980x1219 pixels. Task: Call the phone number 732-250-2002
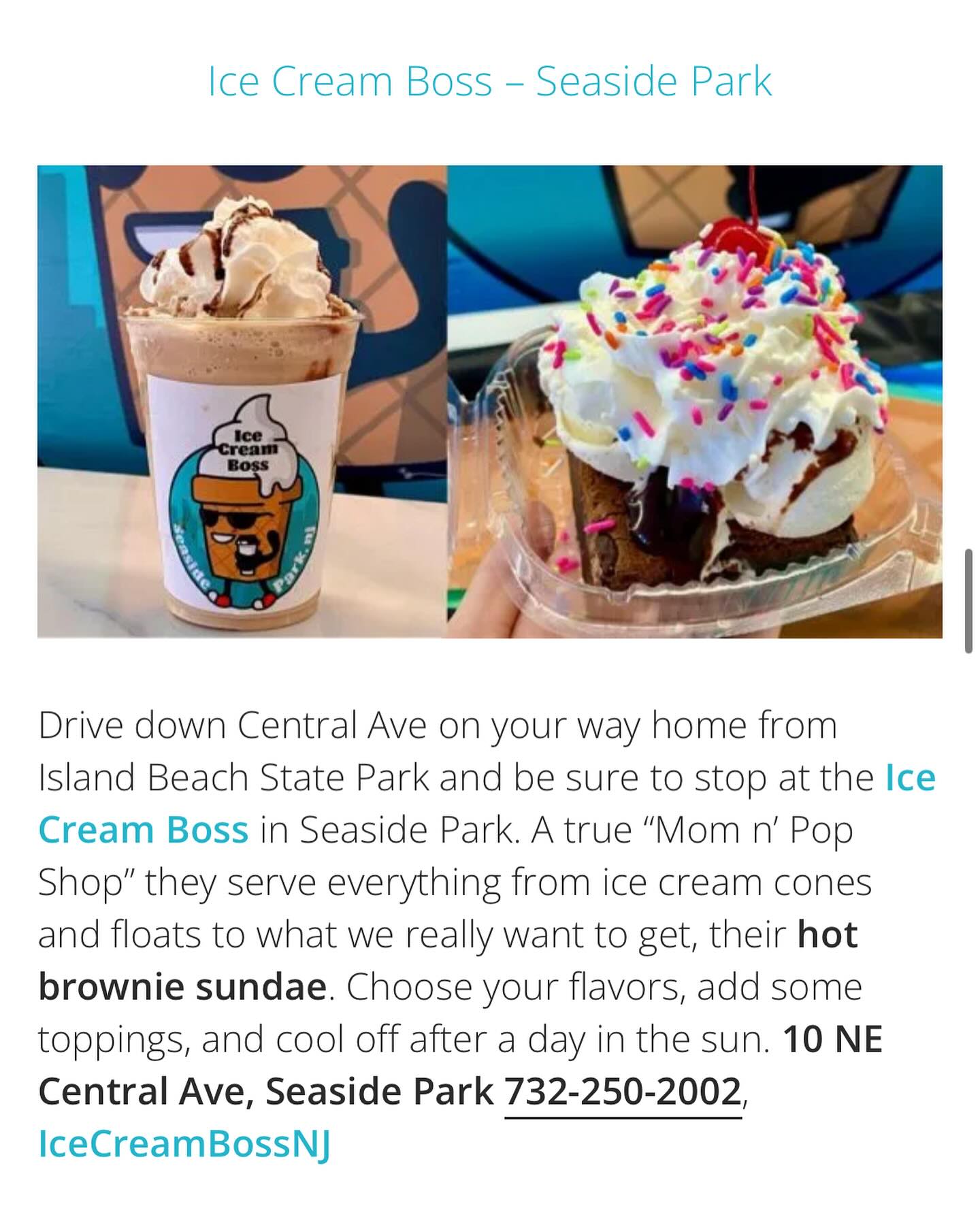623,1092
